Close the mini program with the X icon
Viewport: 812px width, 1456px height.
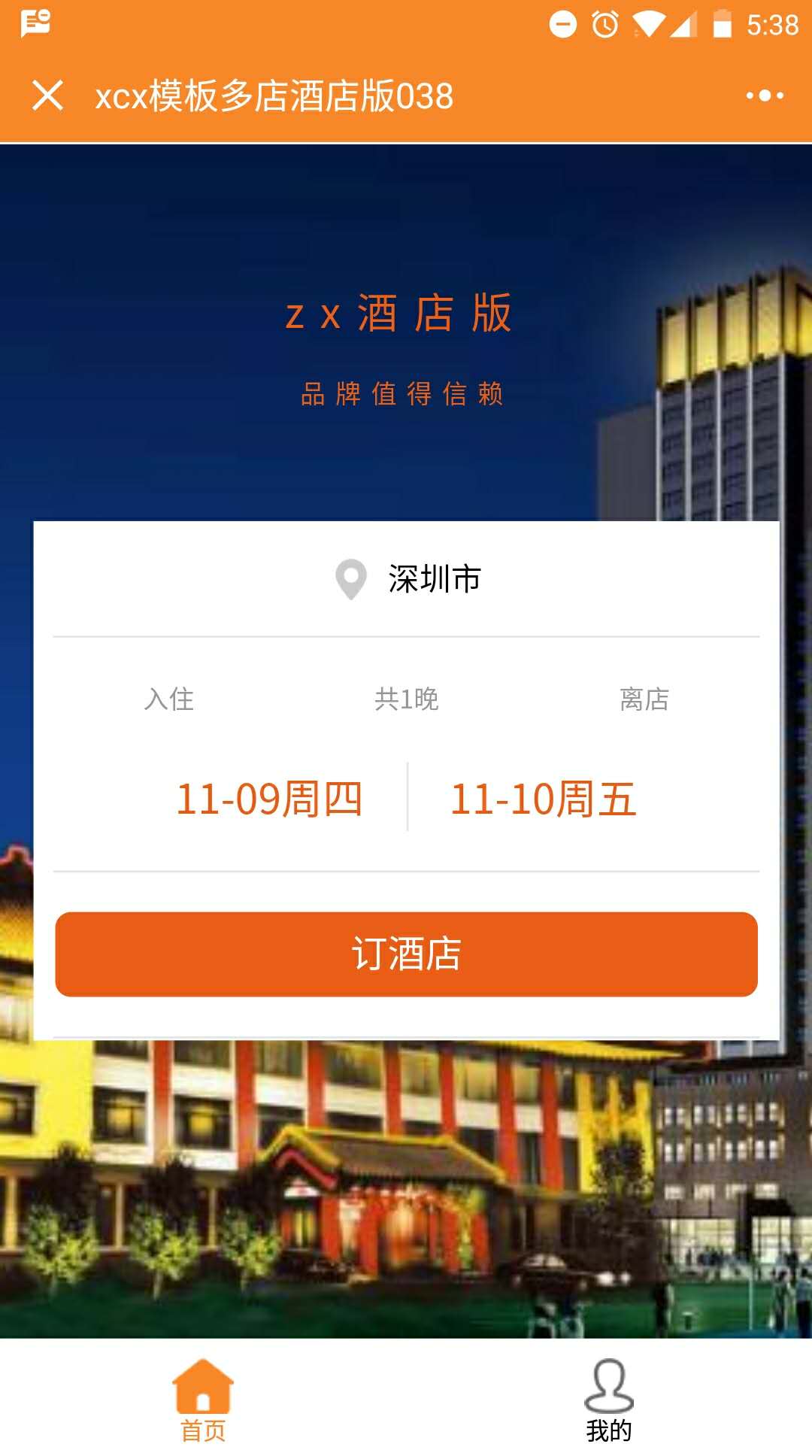point(47,96)
